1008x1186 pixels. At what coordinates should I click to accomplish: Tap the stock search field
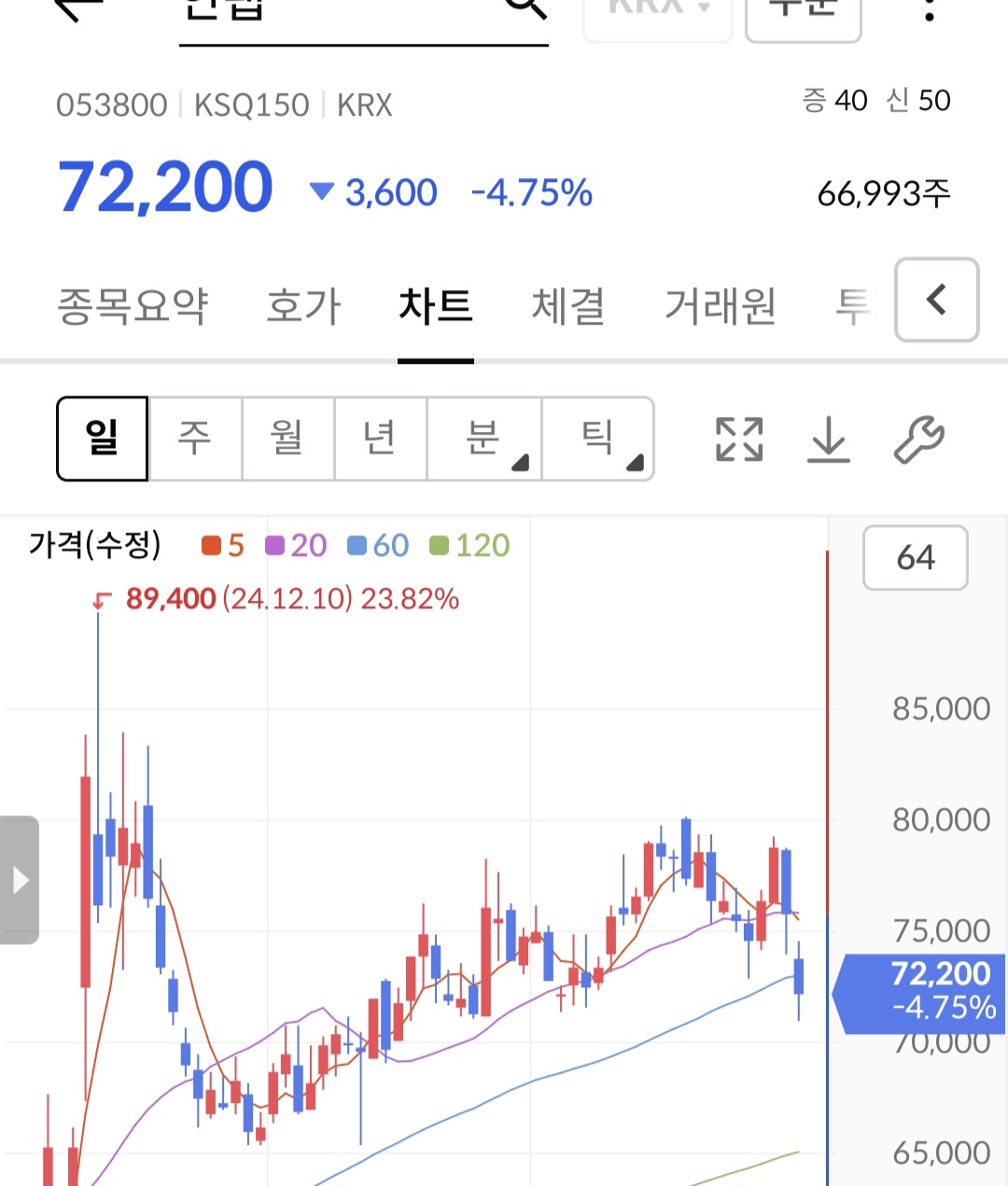point(345,13)
